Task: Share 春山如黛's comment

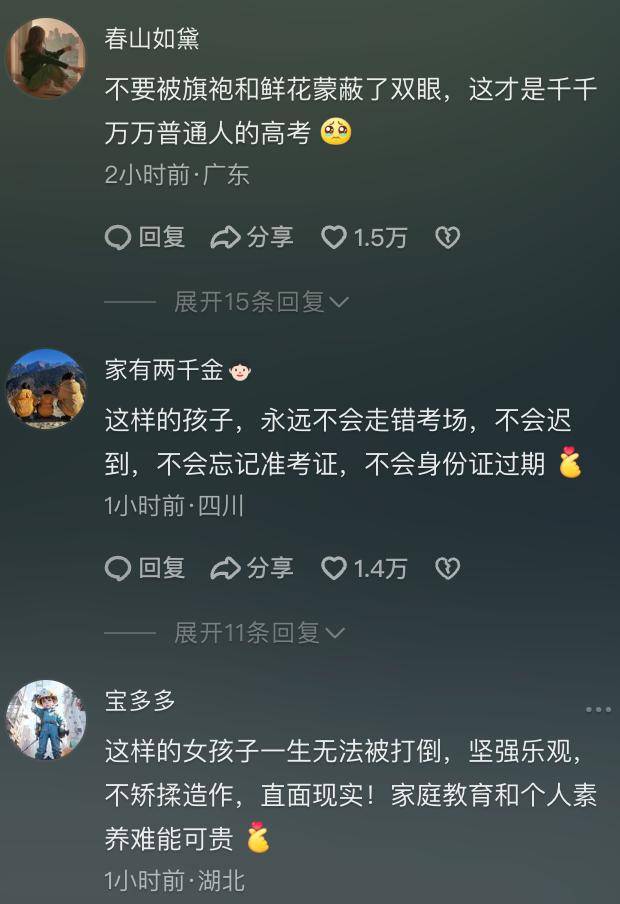Action: click(x=252, y=237)
